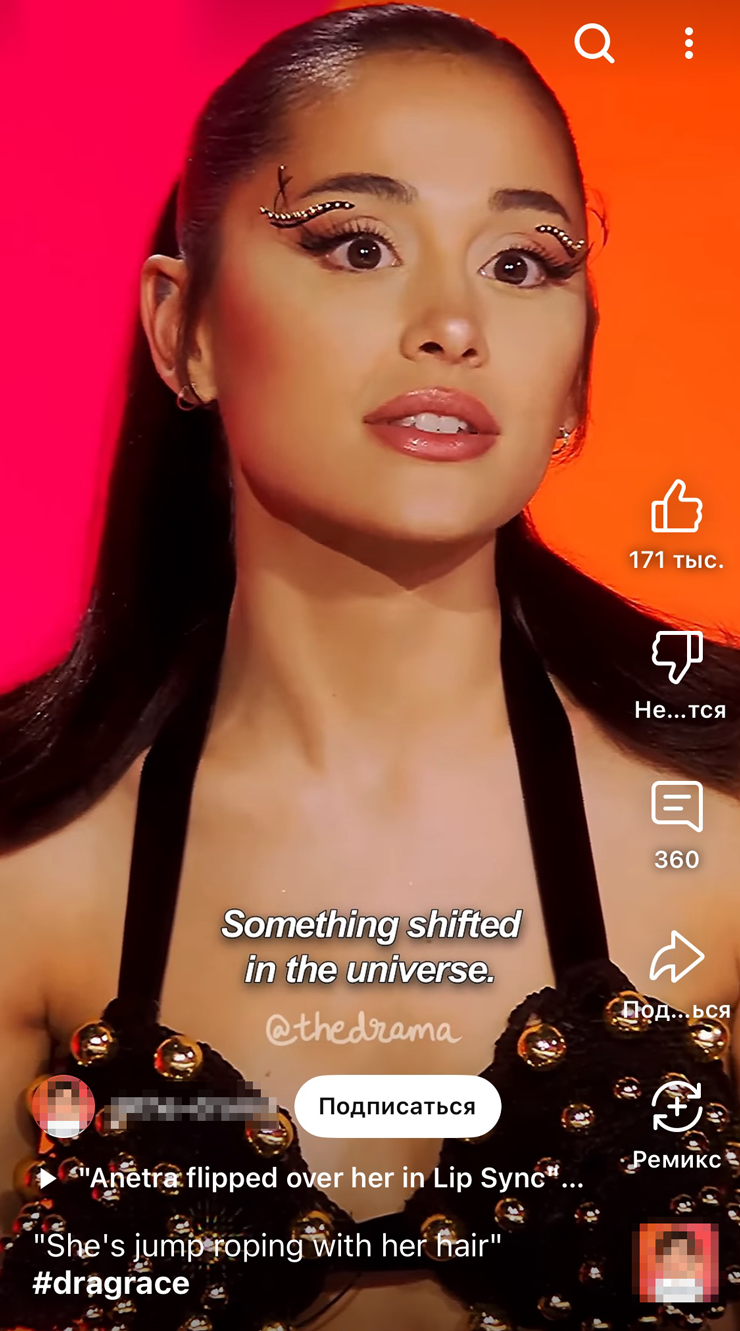The image size is (740, 1331).
Task: Open the channel avatar next to Подписаться
Action: click(x=63, y=1106)
